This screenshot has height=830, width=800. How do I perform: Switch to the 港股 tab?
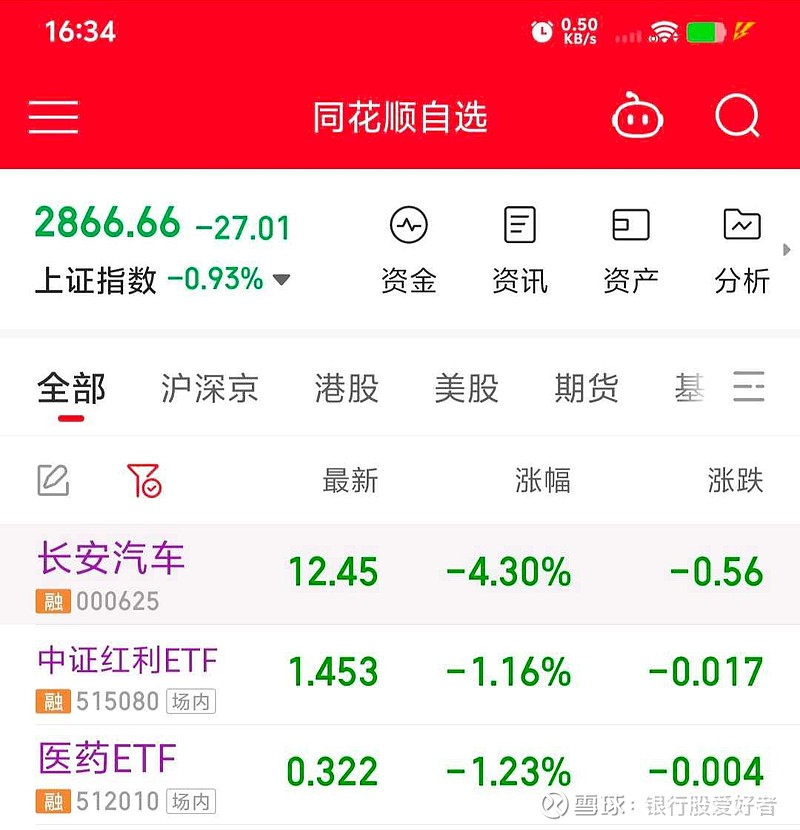(x=343, y=388)
